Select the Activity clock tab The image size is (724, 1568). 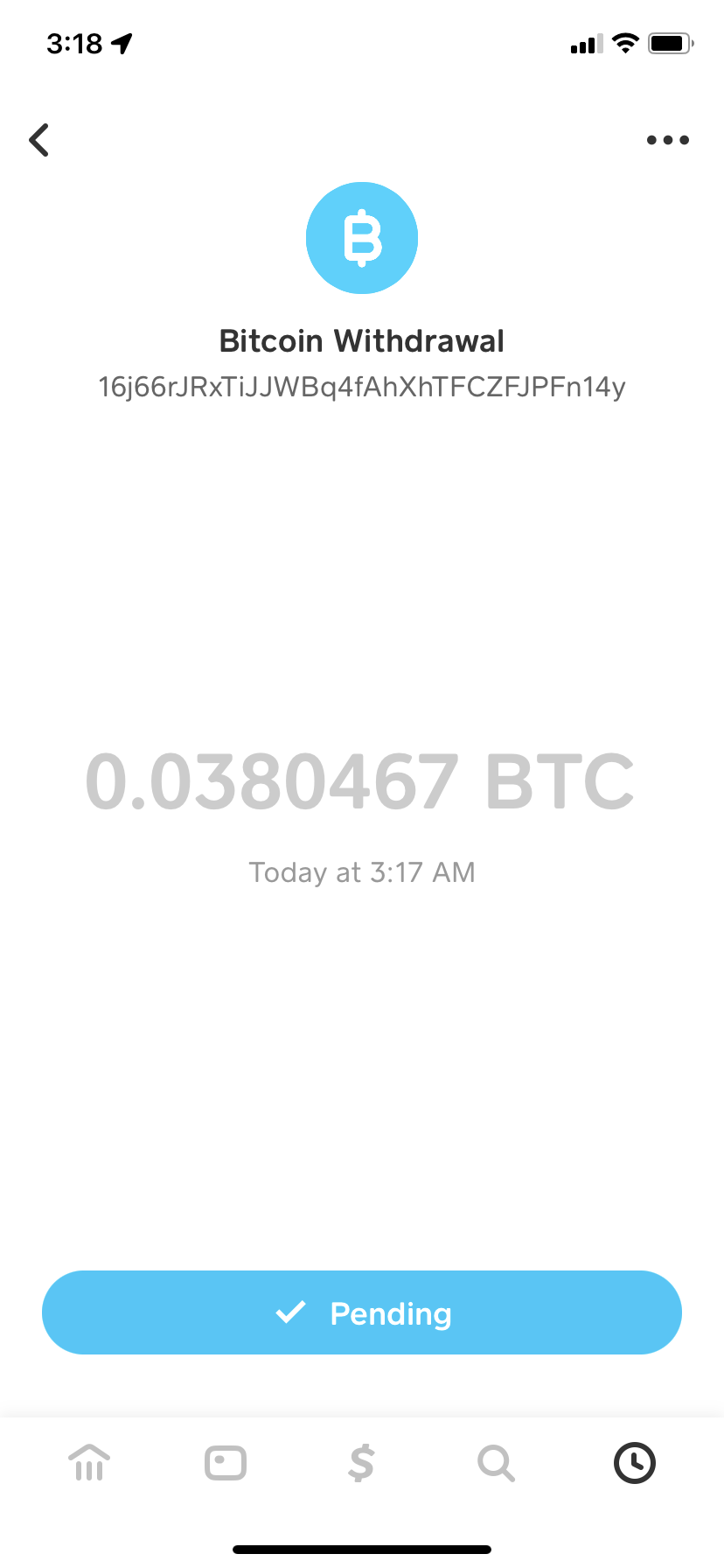coord(634,1462)
